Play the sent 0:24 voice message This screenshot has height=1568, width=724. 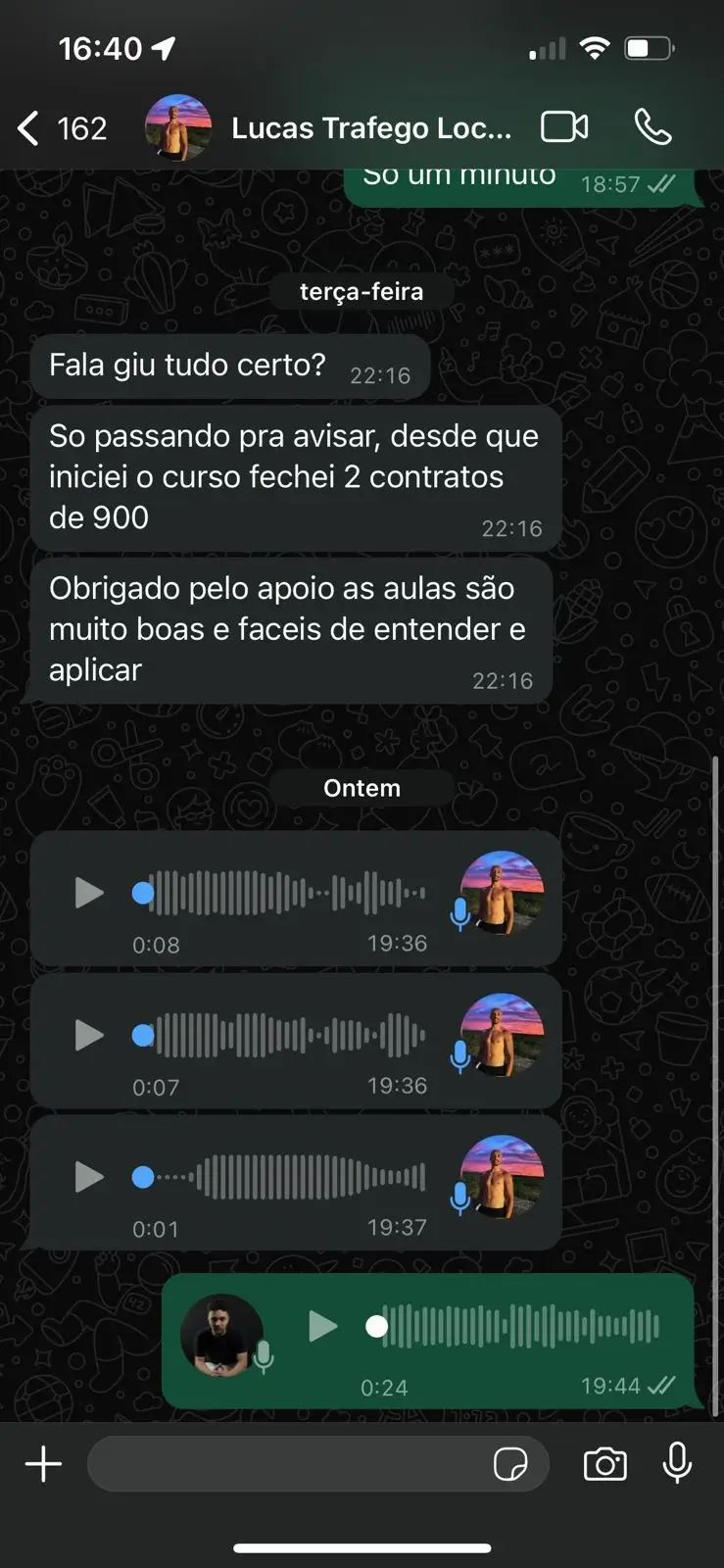click(322, 1327)
